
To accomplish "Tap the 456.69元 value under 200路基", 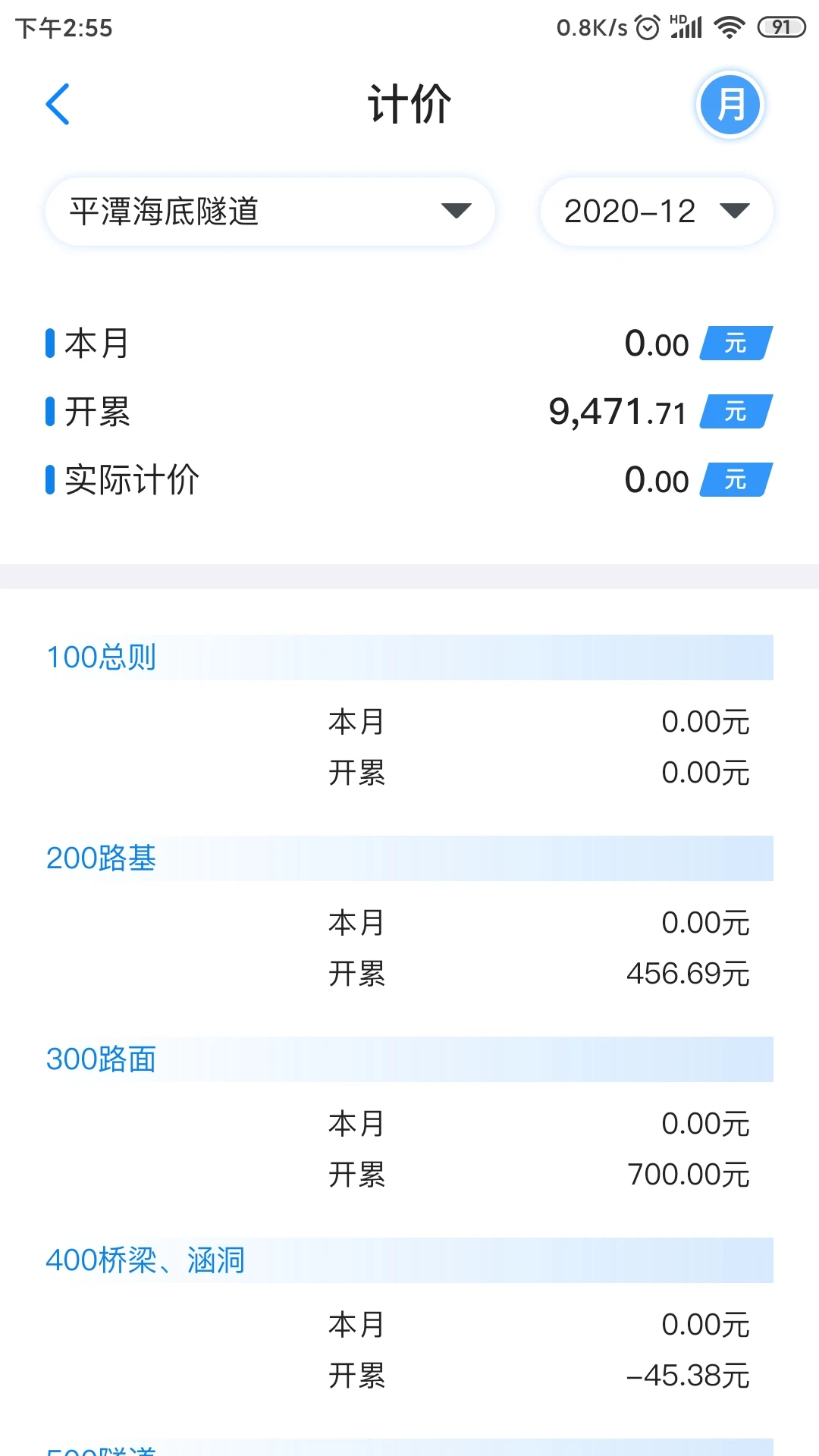I will tap(686, 974).
